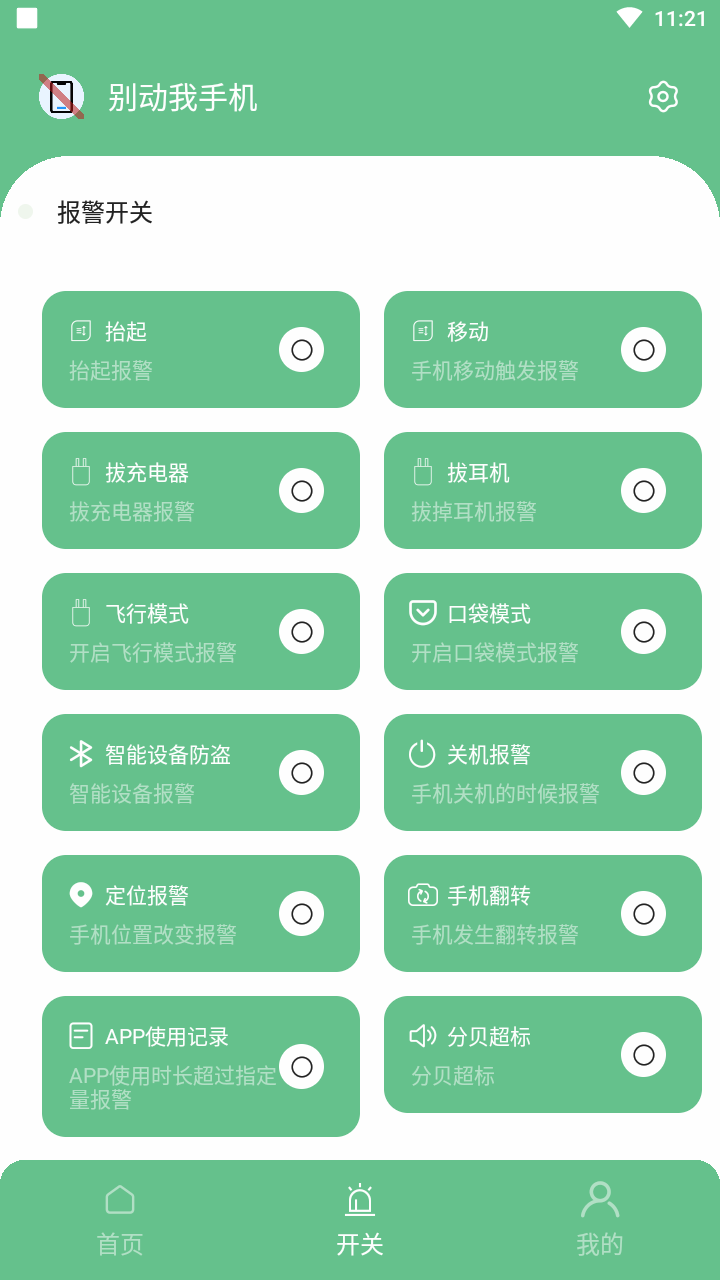
Task: Select the location pin icon on 定位报警
Action: [x=80, y=894]
